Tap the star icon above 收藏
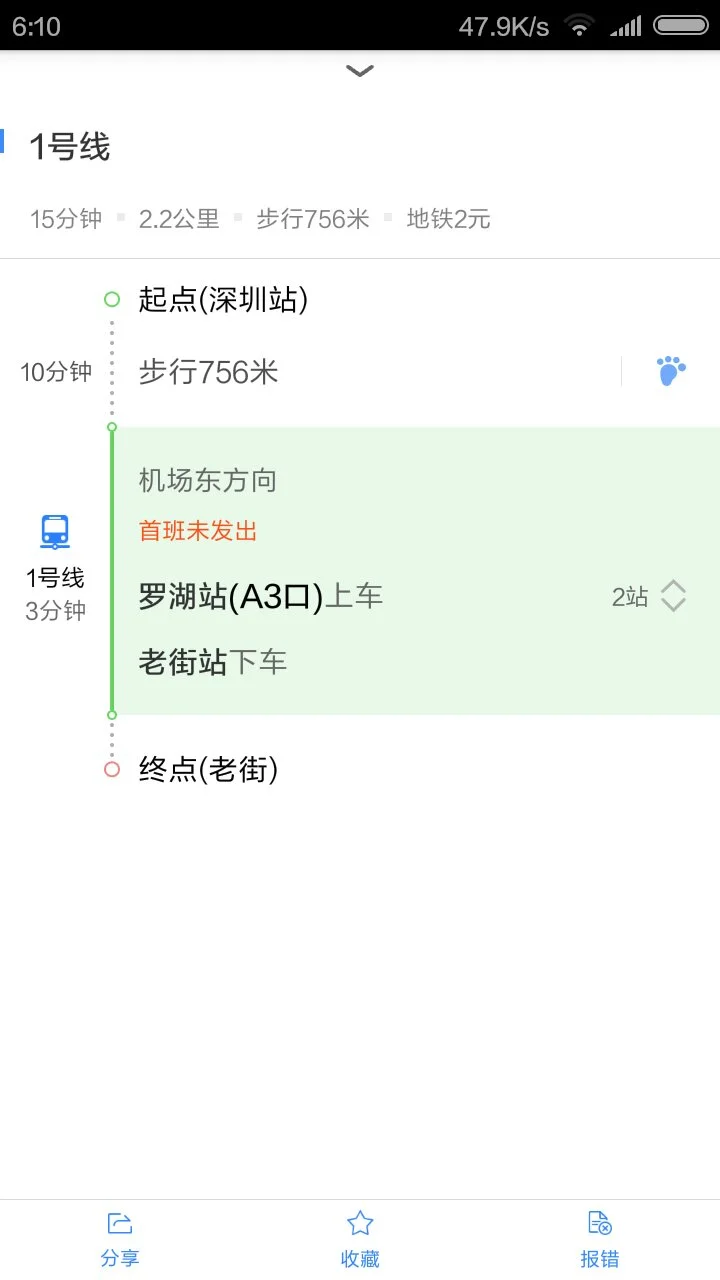720x1280 pixels. click(x=360, y=1222)
